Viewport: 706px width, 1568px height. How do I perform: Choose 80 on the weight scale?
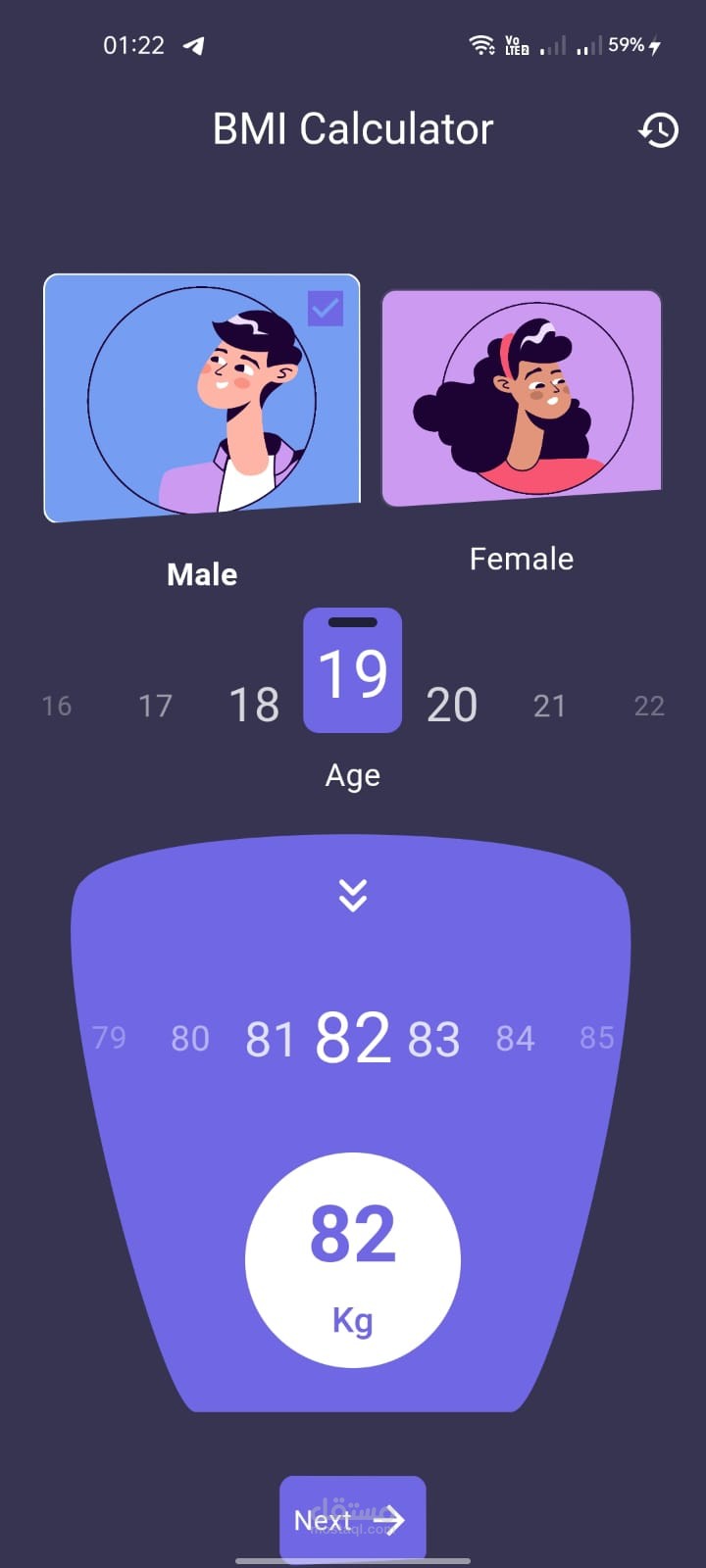pyautogui.click(x=190, y=1039)
